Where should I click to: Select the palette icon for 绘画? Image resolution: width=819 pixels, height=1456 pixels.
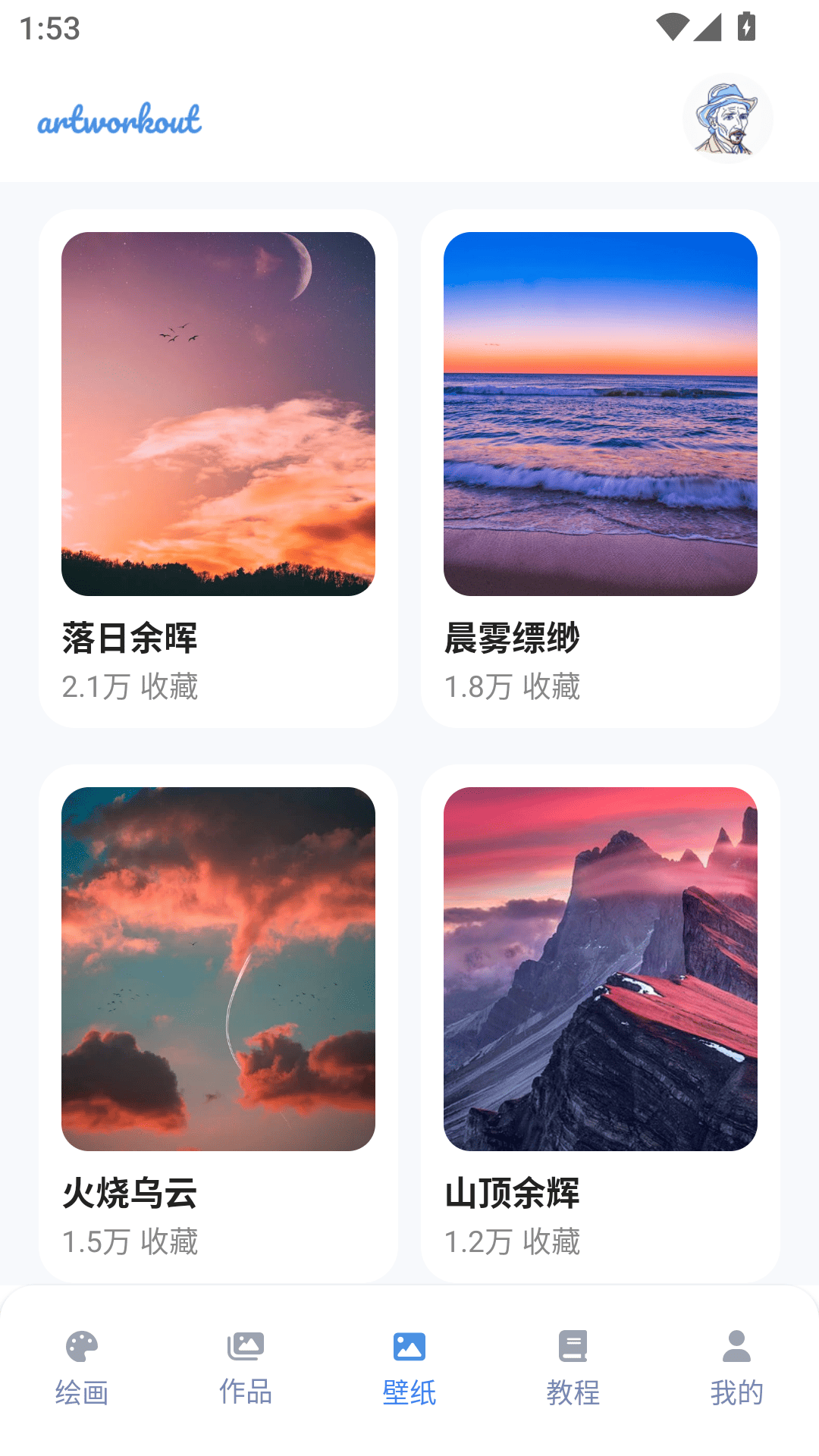(80, 1349)
